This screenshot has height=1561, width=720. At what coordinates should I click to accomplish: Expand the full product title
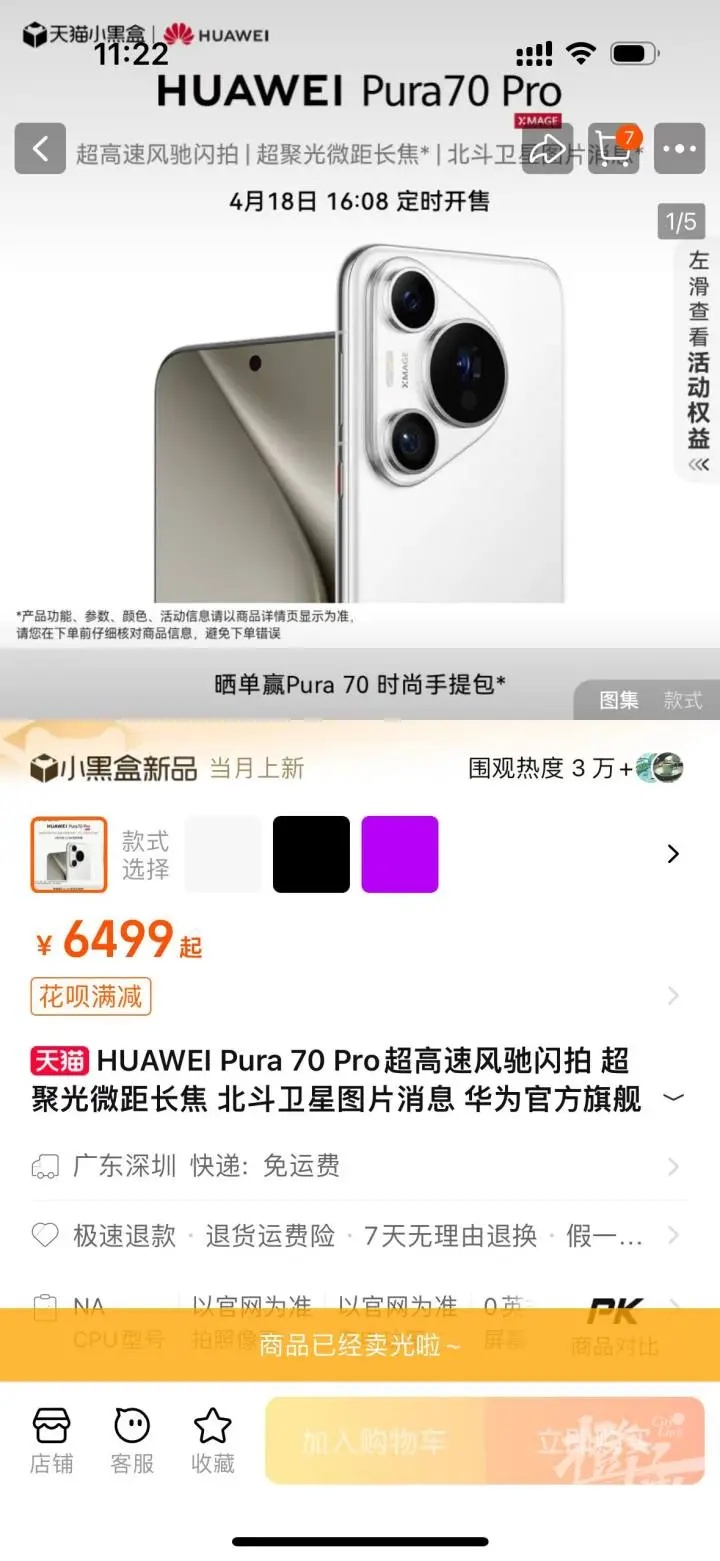[x=674, y=1098]
